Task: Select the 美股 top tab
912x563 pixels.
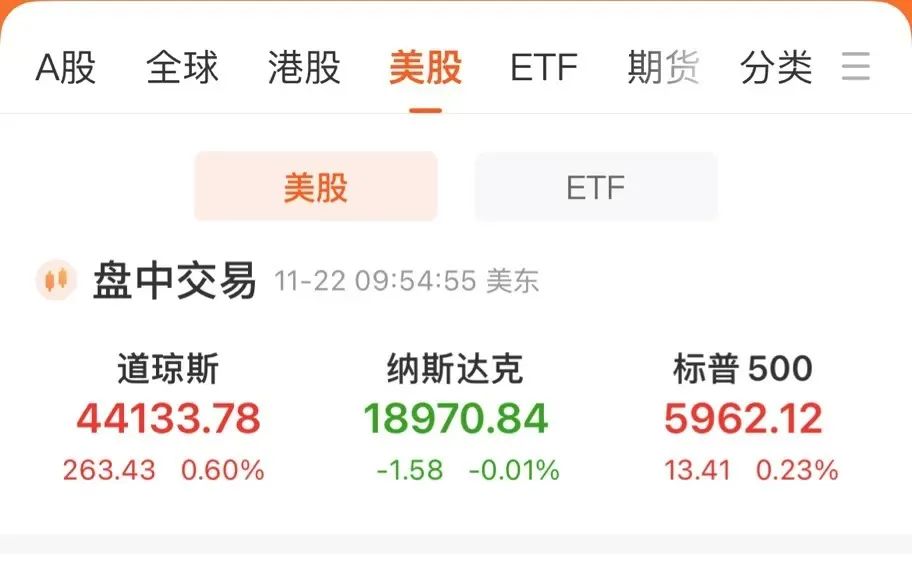Action: [x=425, y=69]
